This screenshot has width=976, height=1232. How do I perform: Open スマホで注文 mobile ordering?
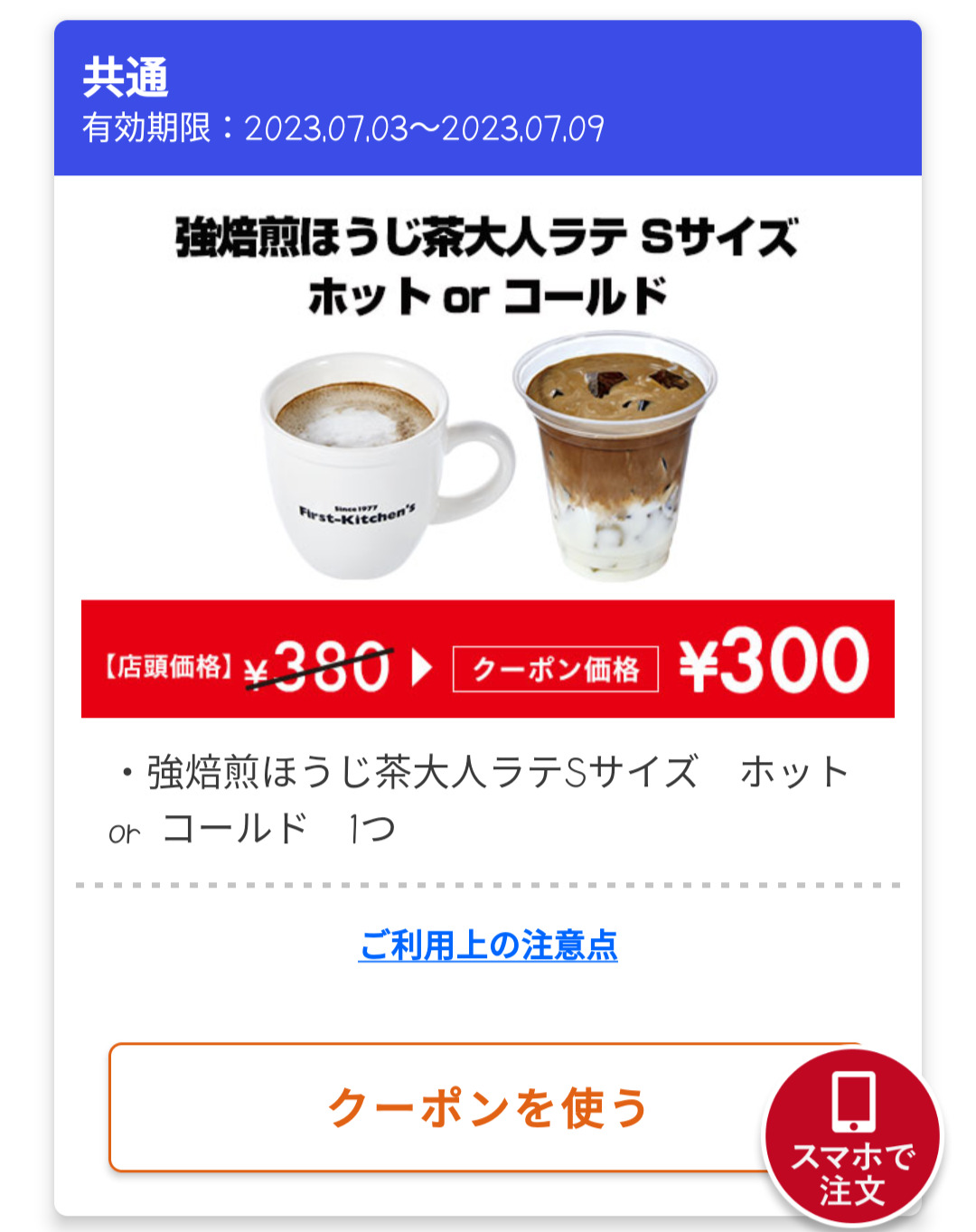852,1138
